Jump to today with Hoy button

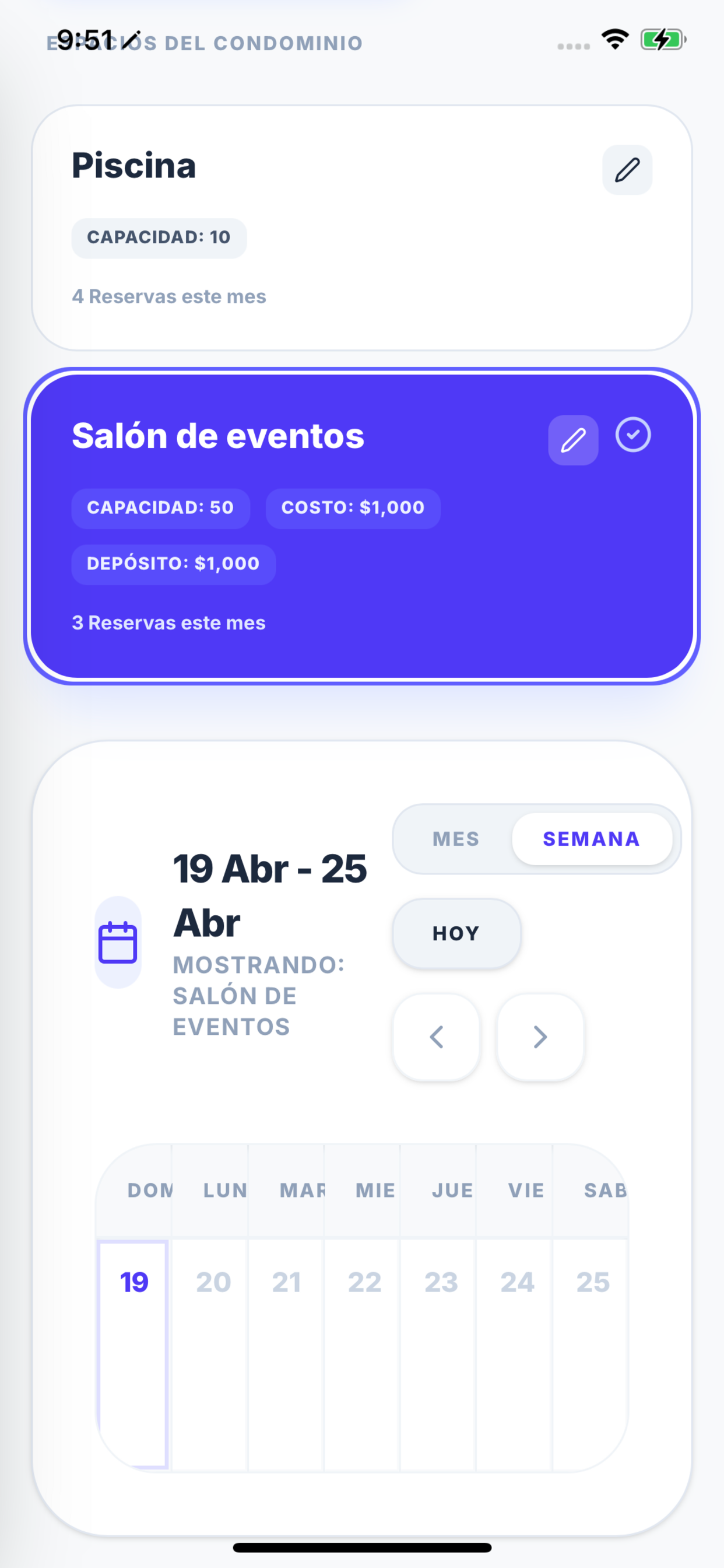[x=456, y=933]
